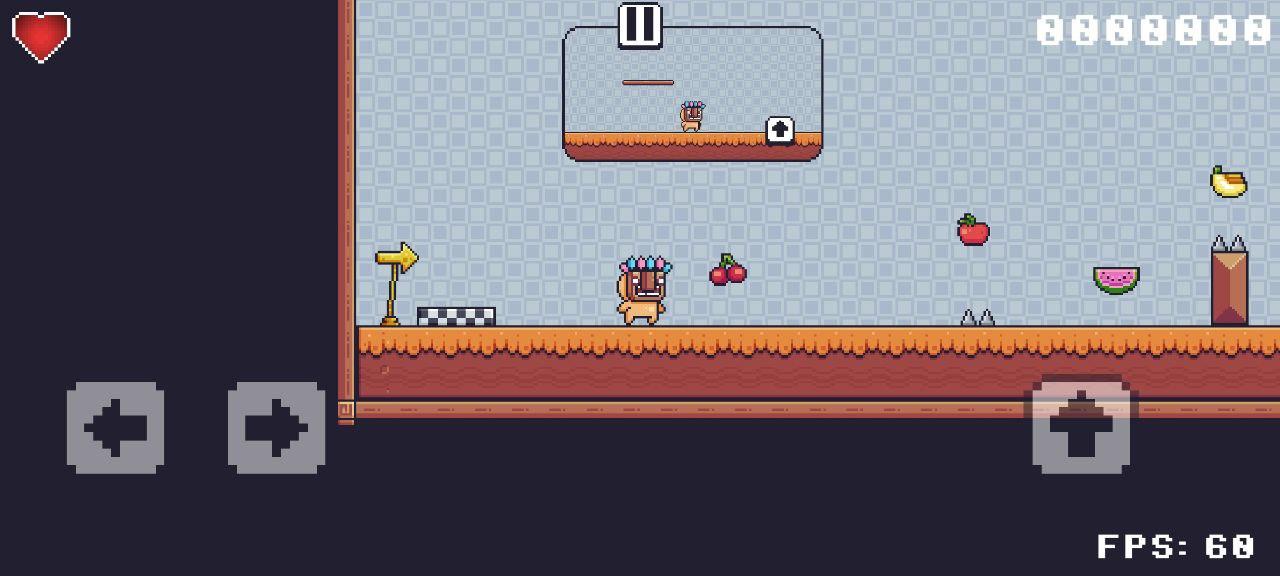
Task: Pause the game
Action: click(x=640, y=25)
